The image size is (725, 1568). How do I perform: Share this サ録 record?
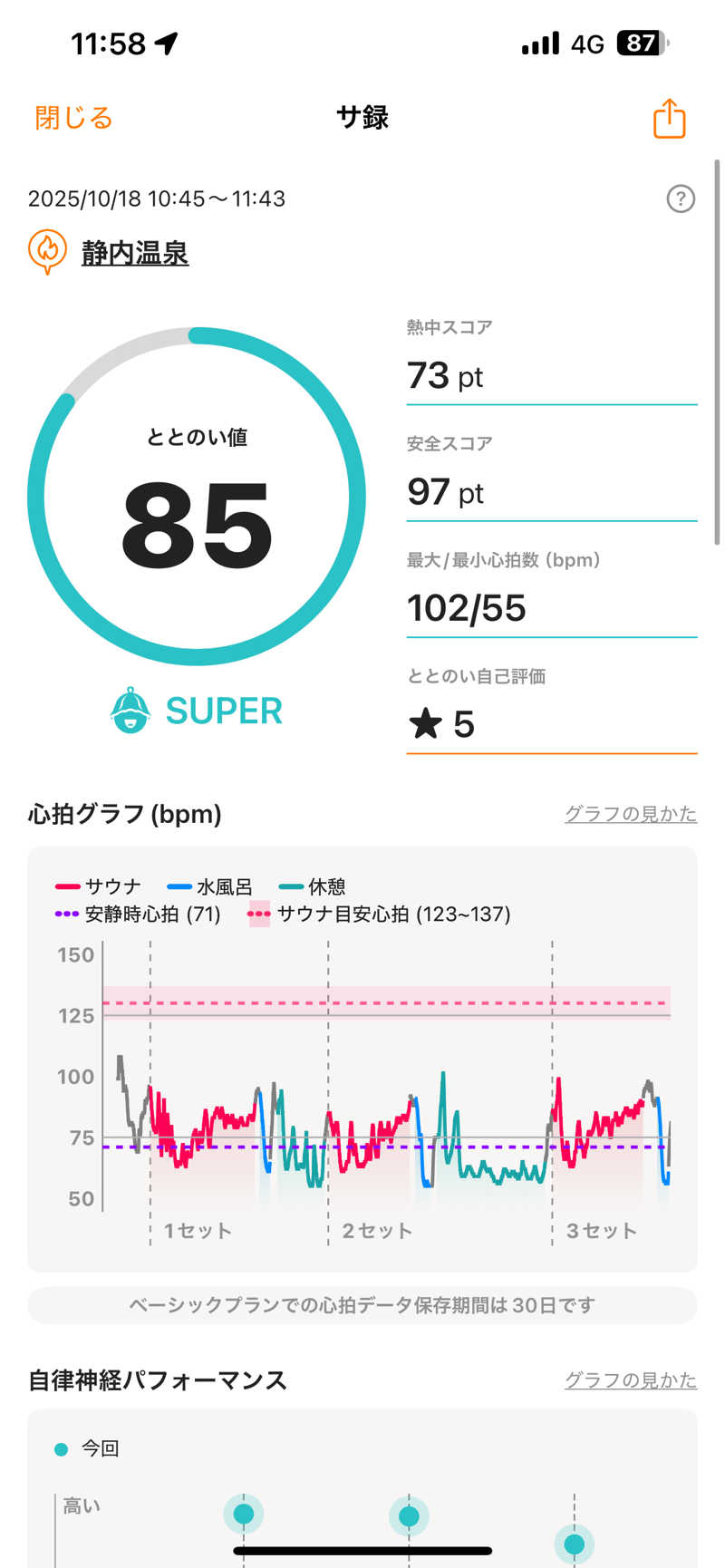click(x=669, y=119)
